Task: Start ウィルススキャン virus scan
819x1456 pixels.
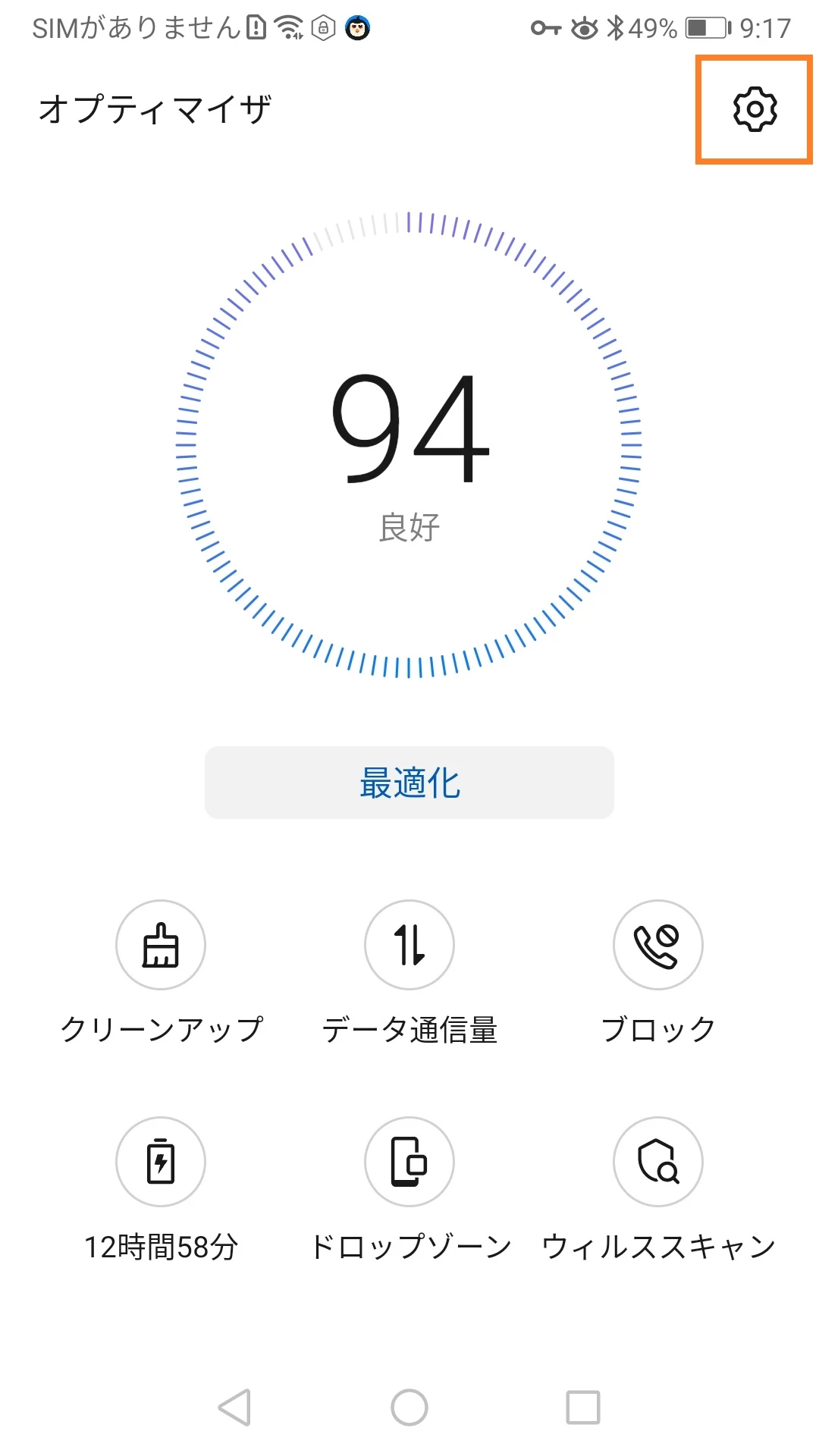Action: (x=658, y=1161)
